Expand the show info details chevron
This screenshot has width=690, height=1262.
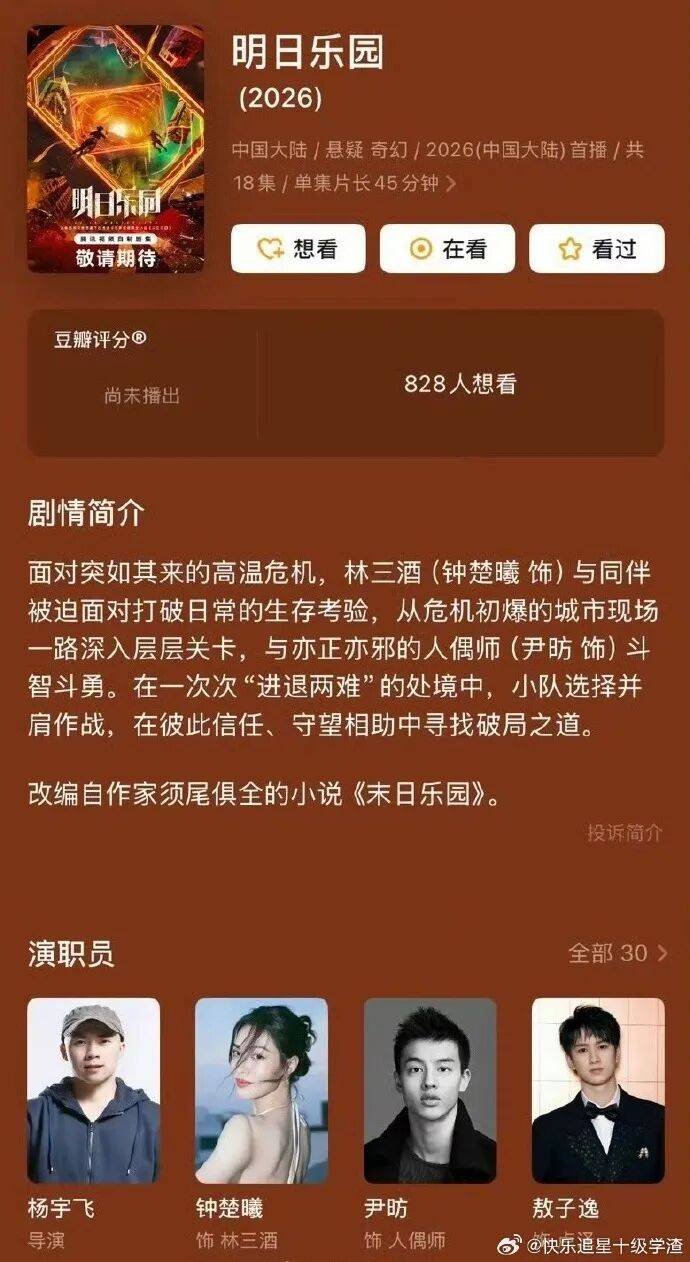coord(452,184)
